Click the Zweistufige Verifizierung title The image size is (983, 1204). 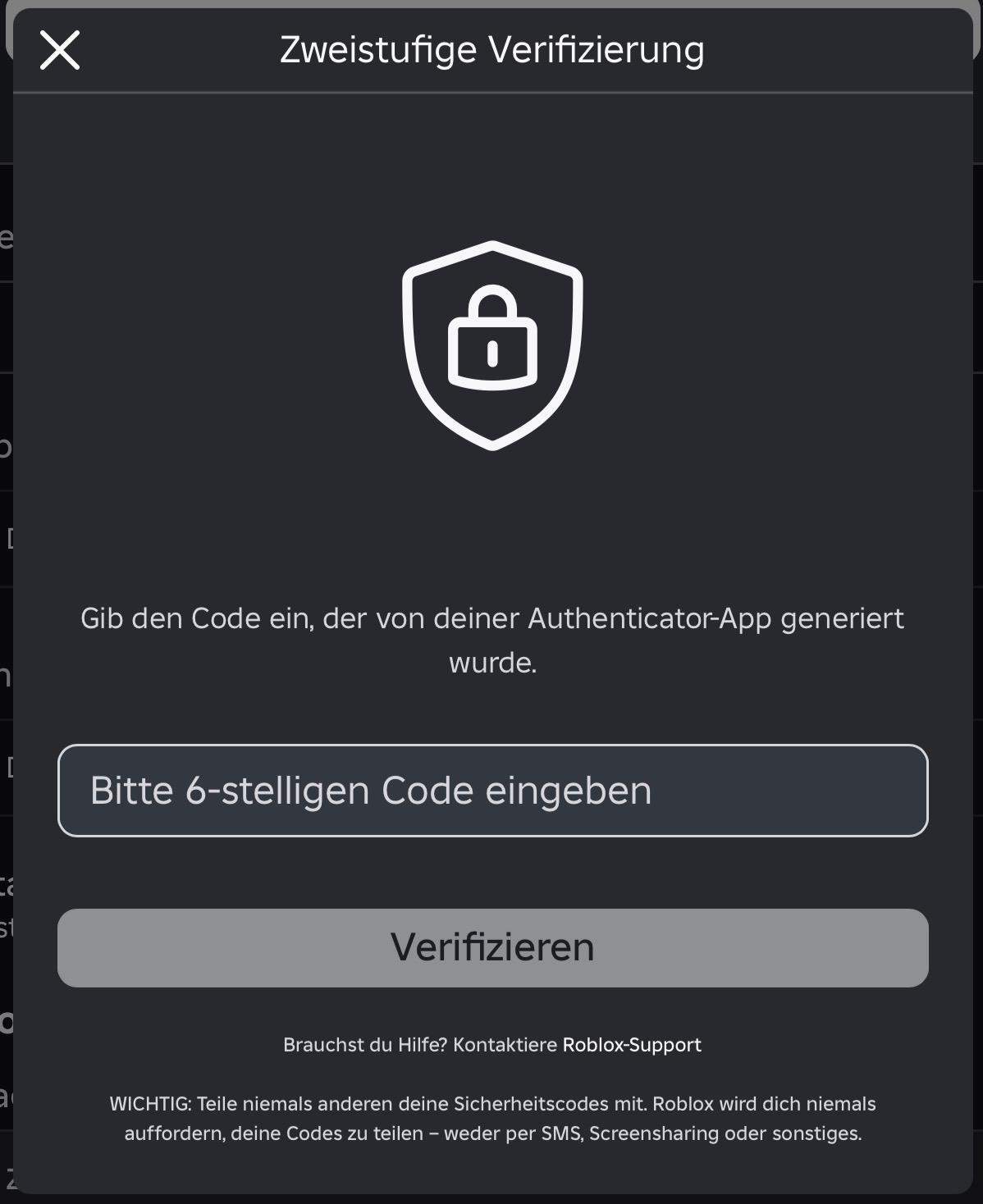[x=492, y=51]
